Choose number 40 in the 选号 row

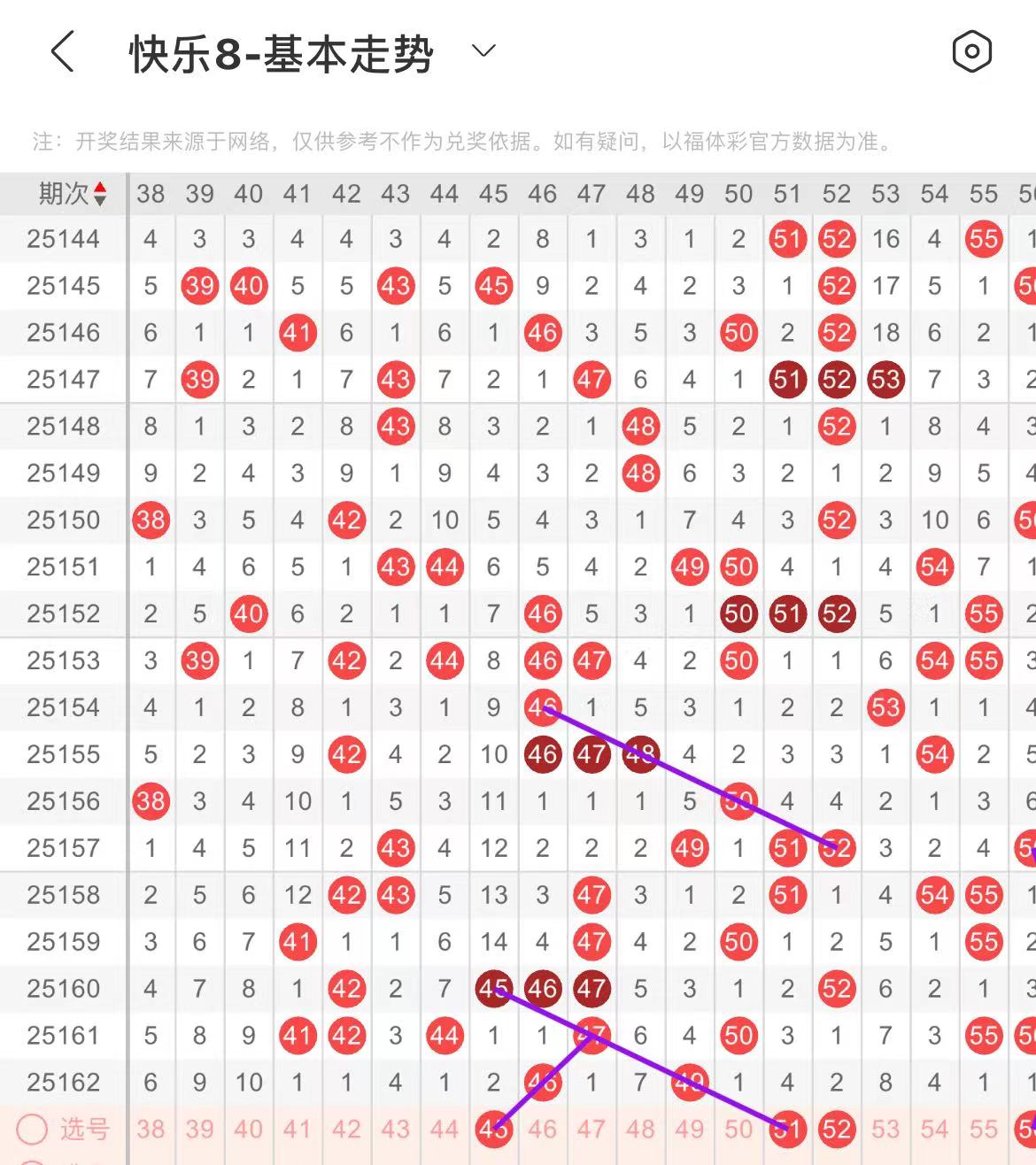249,1129
